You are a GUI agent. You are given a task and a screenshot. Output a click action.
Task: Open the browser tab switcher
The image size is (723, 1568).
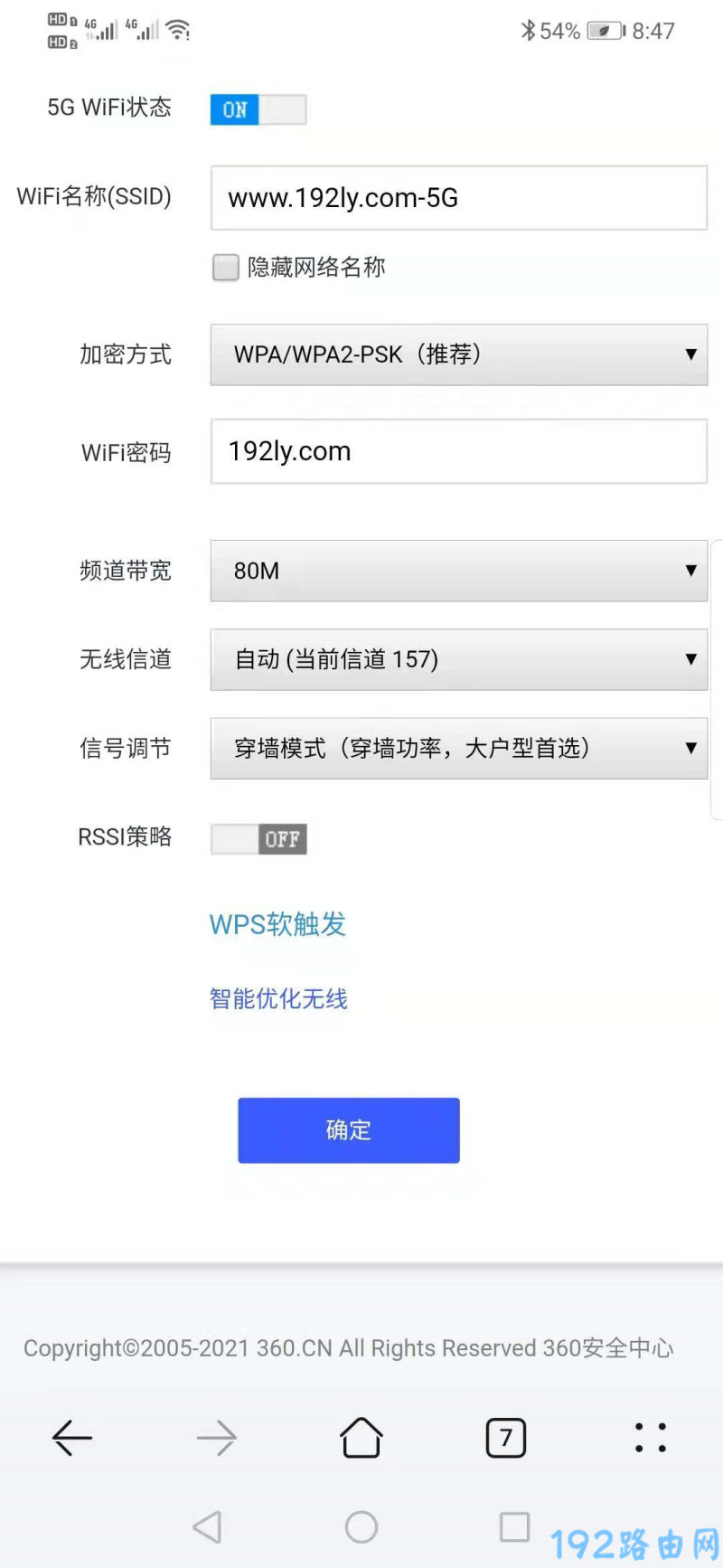pos(506,1437)
